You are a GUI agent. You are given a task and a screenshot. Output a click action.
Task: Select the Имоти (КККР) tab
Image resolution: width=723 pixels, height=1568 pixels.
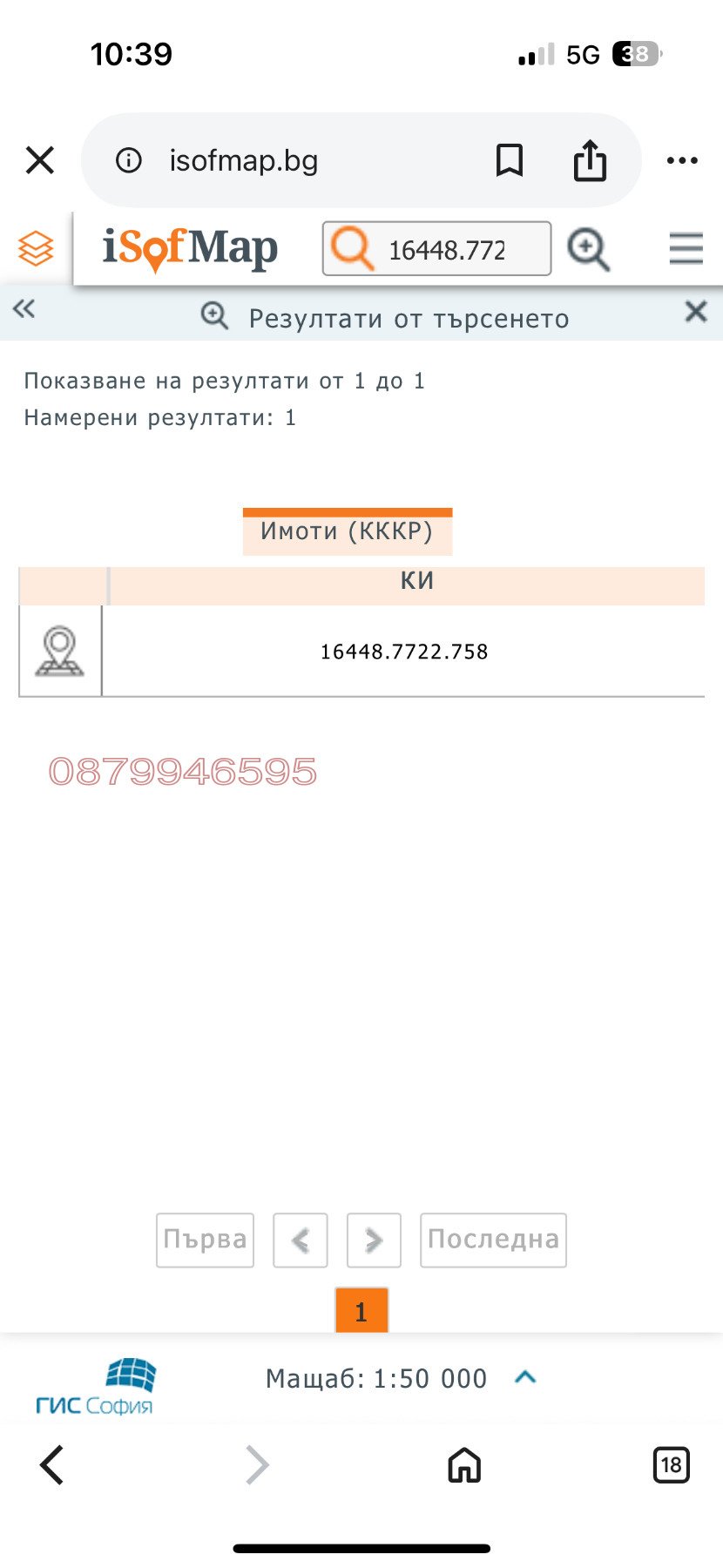point(347,531)
